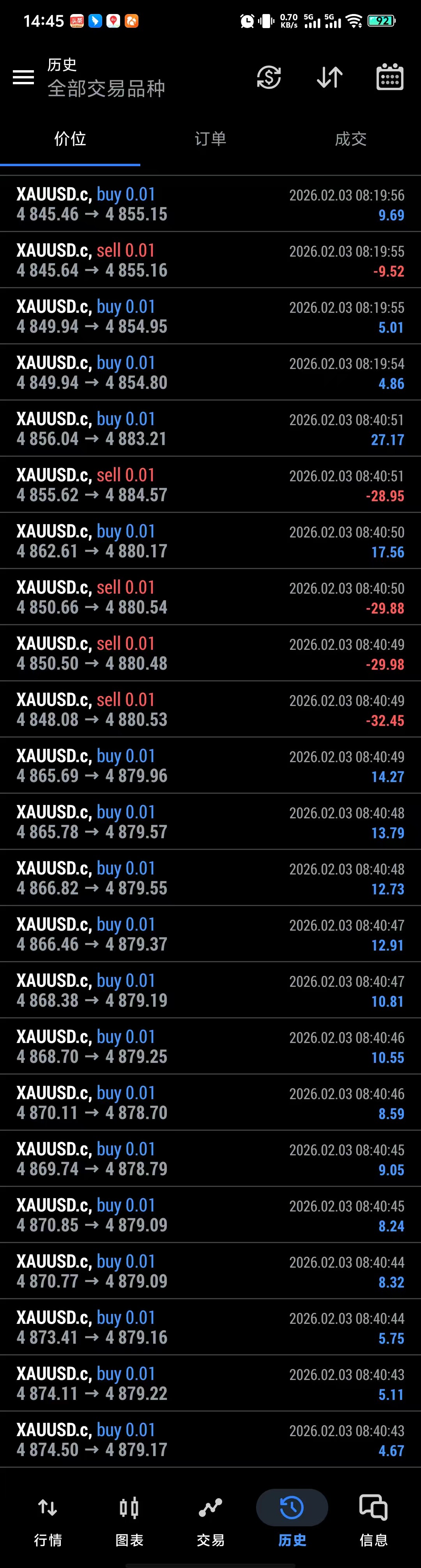Screen dimensions: 421x1568
Task: Open the sell trade with loss -28.95
Action: (210, 484)
